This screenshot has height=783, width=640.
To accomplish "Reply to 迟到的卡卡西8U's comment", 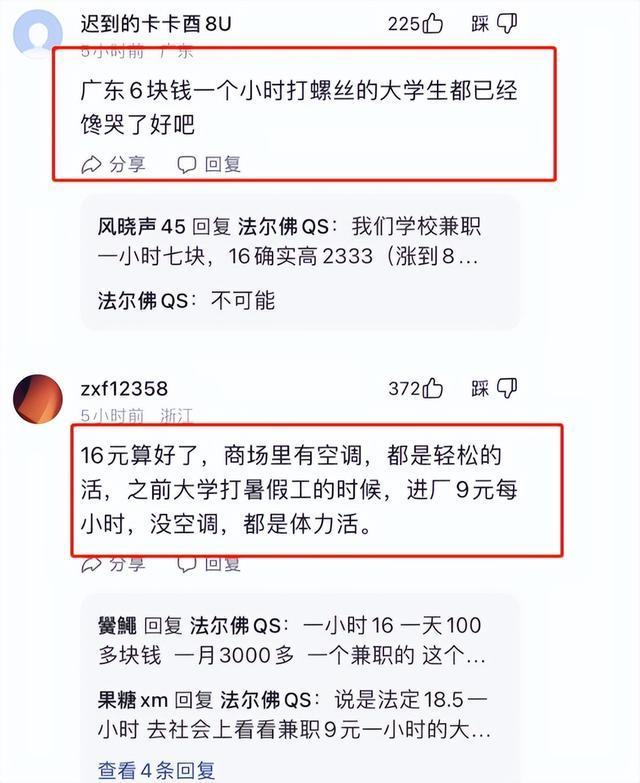I will click(x=209, y=164).
